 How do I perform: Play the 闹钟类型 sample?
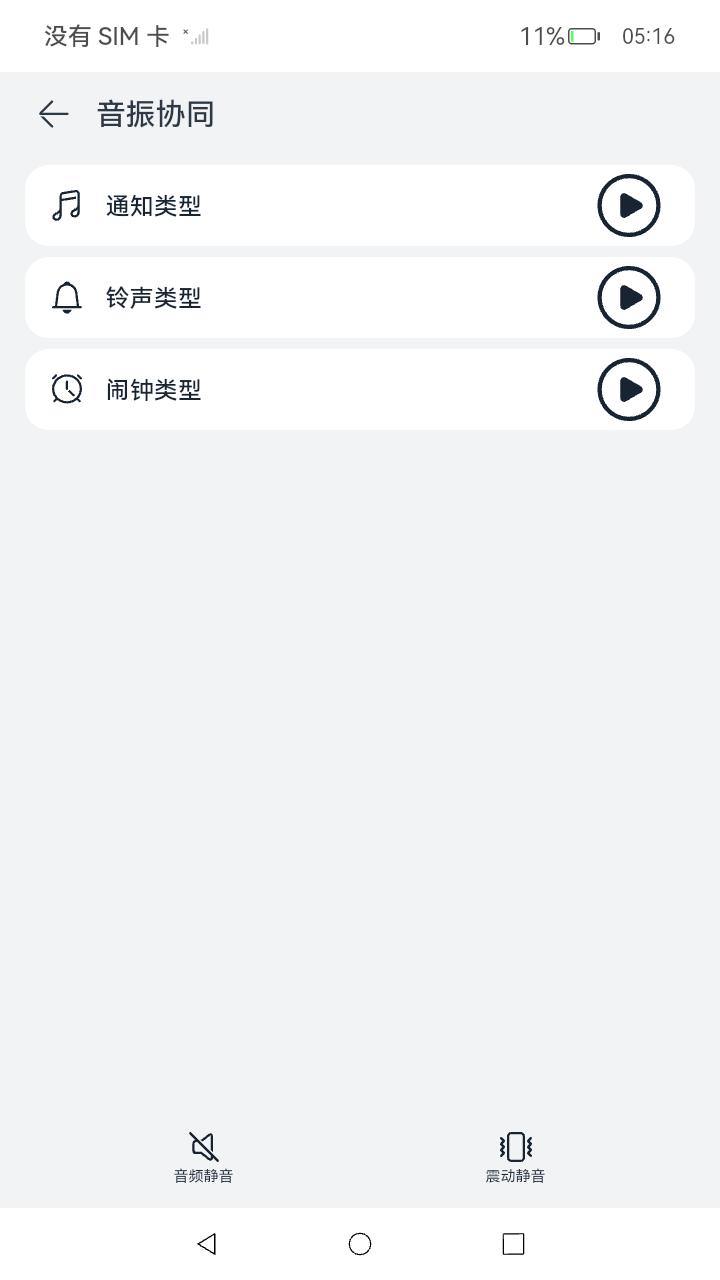[x=629, y=390]
